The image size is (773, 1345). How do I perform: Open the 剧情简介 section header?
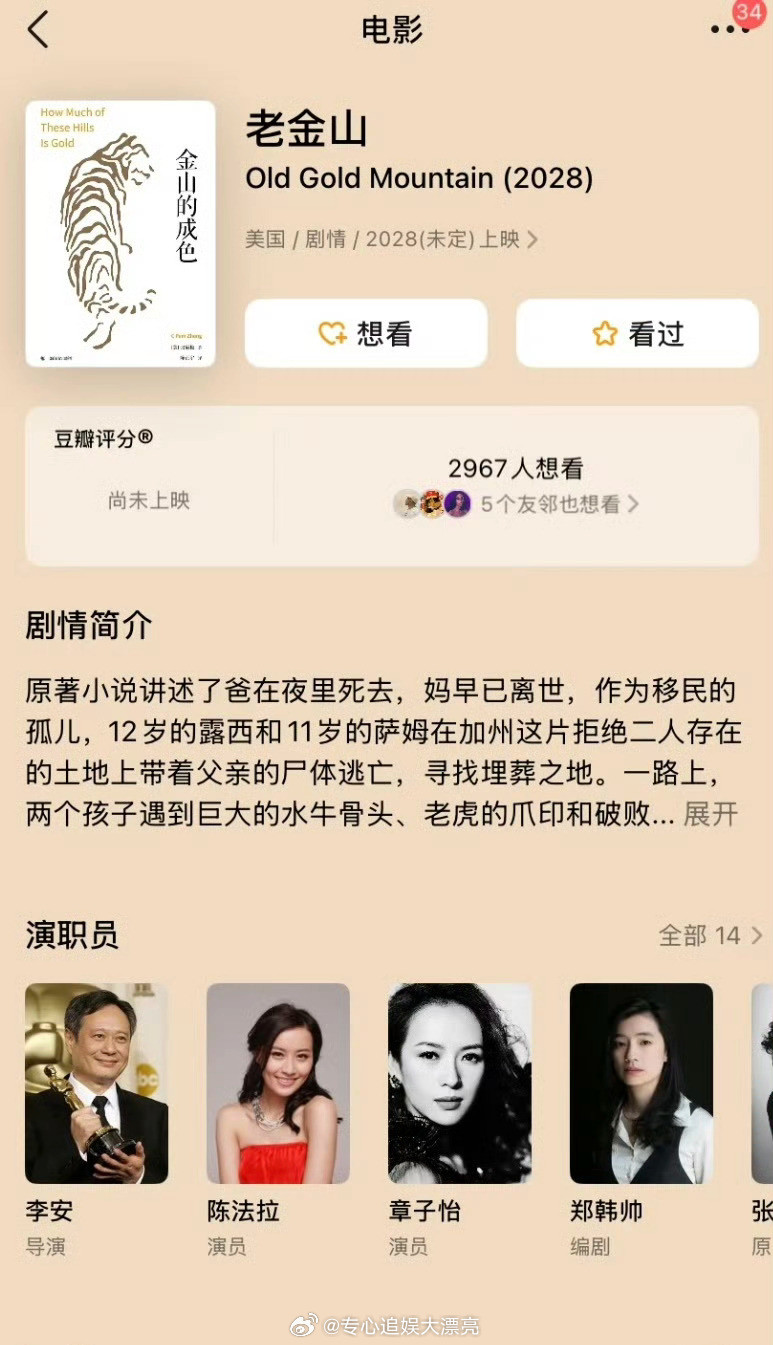coord(87,625)
